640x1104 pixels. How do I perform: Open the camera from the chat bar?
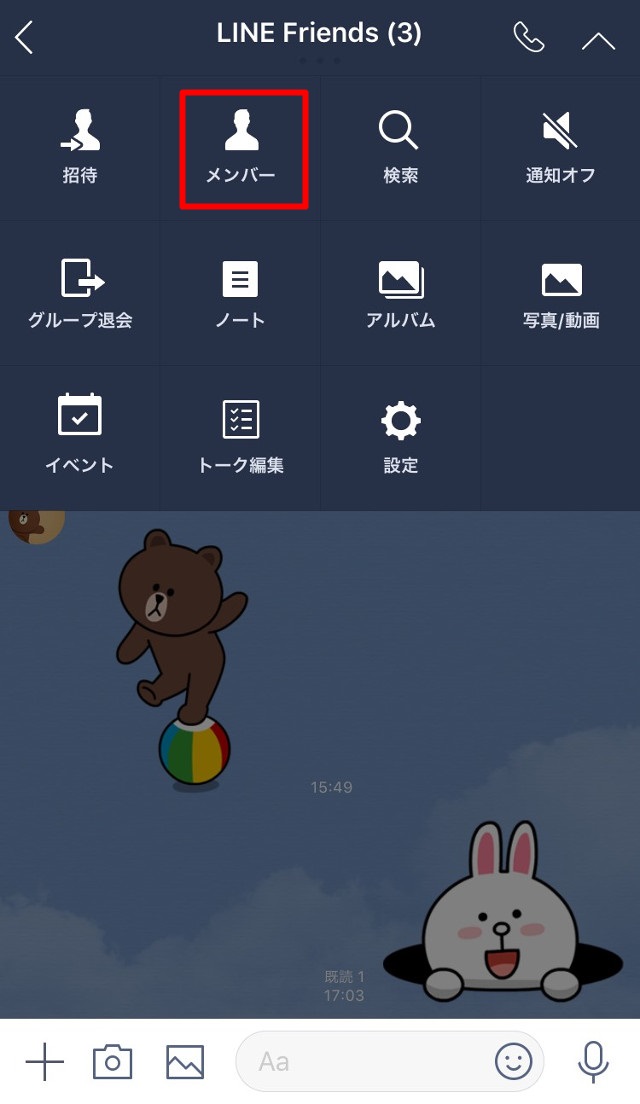(x=113, y=1061)
